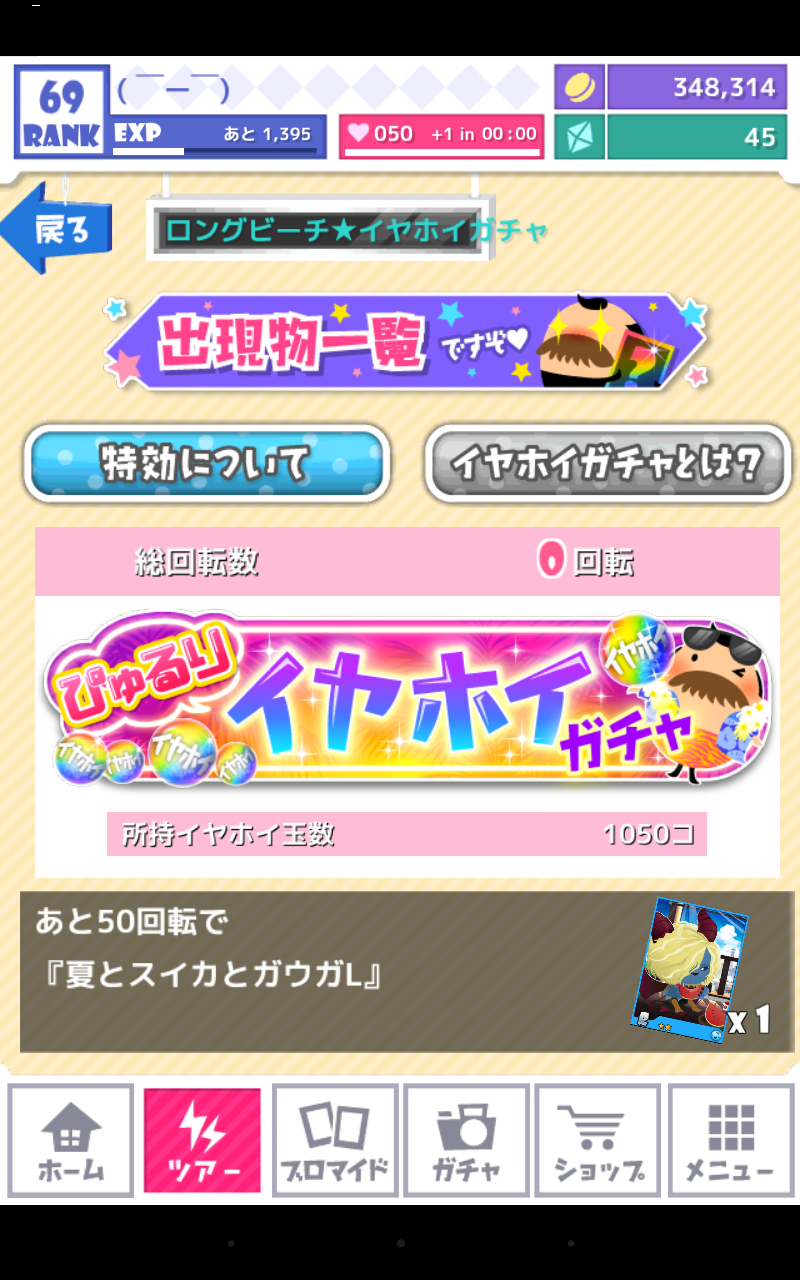Go to the ガチャ tab
800x1280 pixels.
[x=466, y=1140]
